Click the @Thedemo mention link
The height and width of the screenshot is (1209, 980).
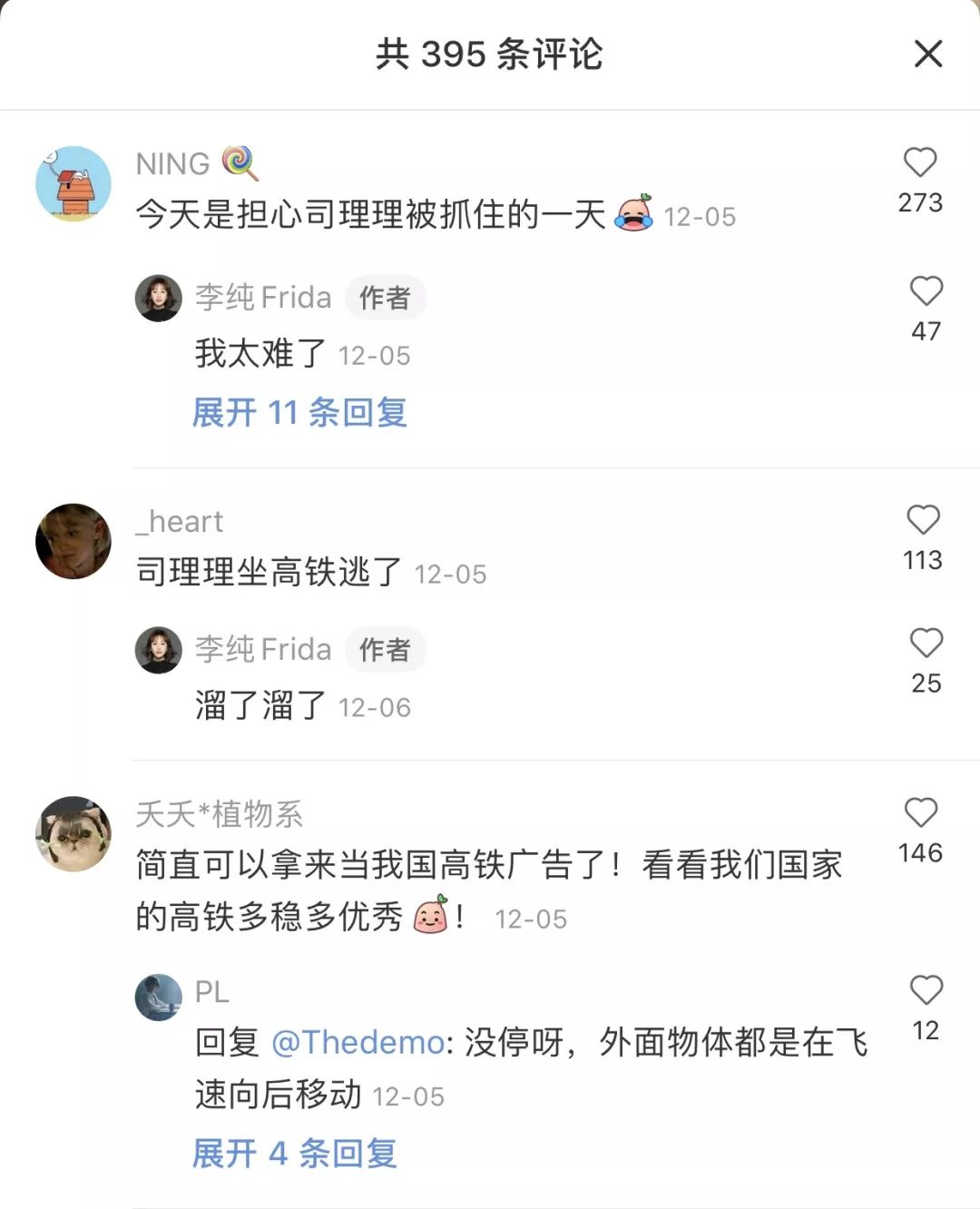(x=359, y=1044)
